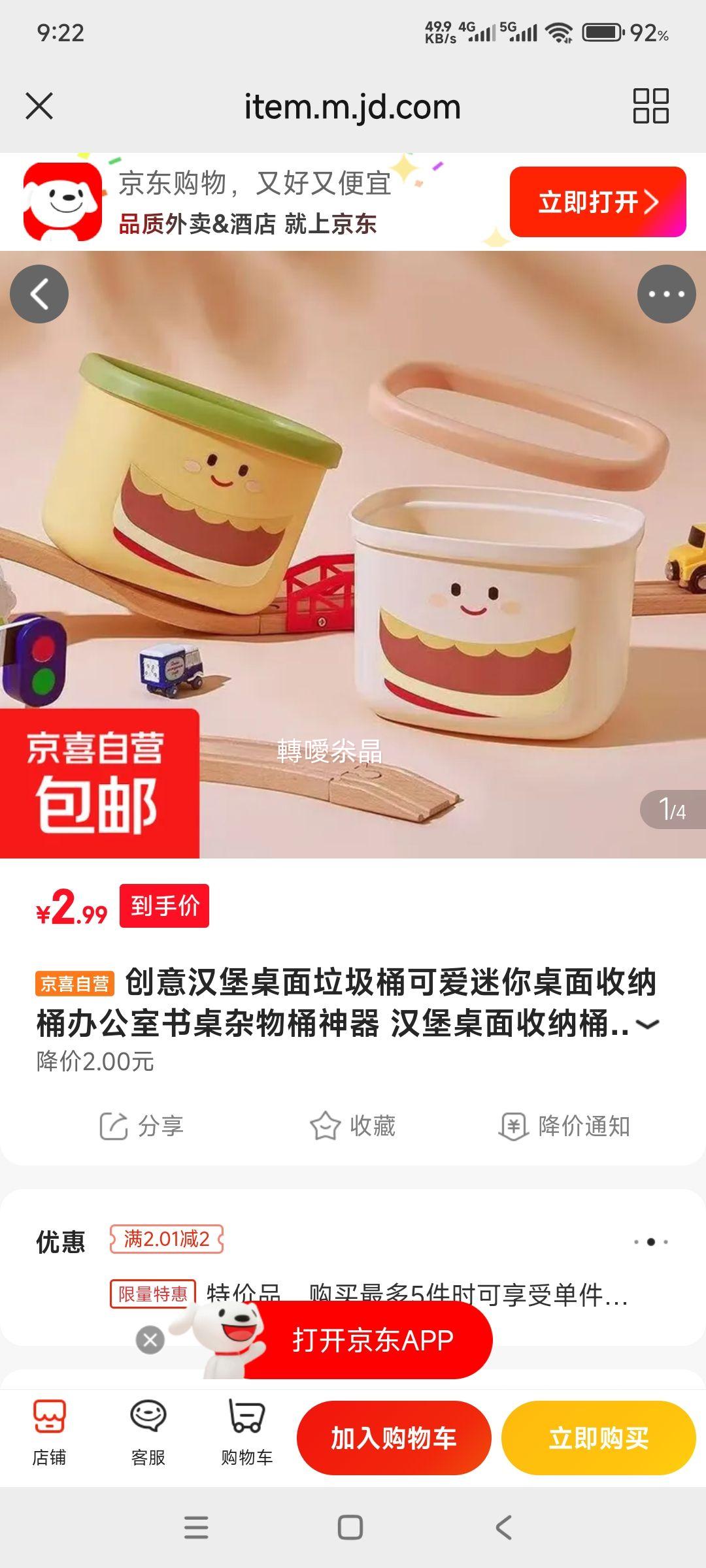Tap the 1/4 image counter badge
Viewport: 706px width, 1568px height.
pos(672,809)
